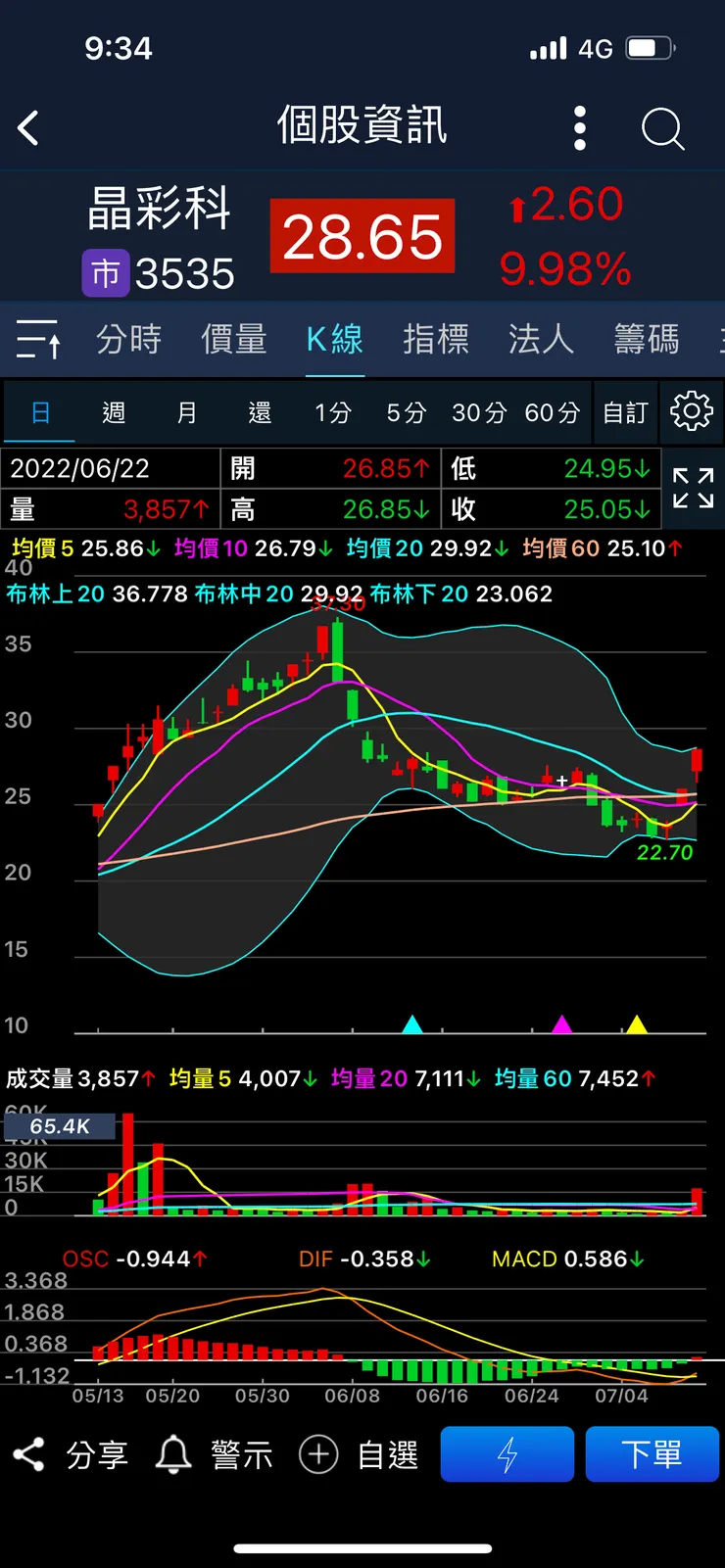Open the 籌碼 tab
The width and height of the screenshot is (725, 1568).
[646, 340]
